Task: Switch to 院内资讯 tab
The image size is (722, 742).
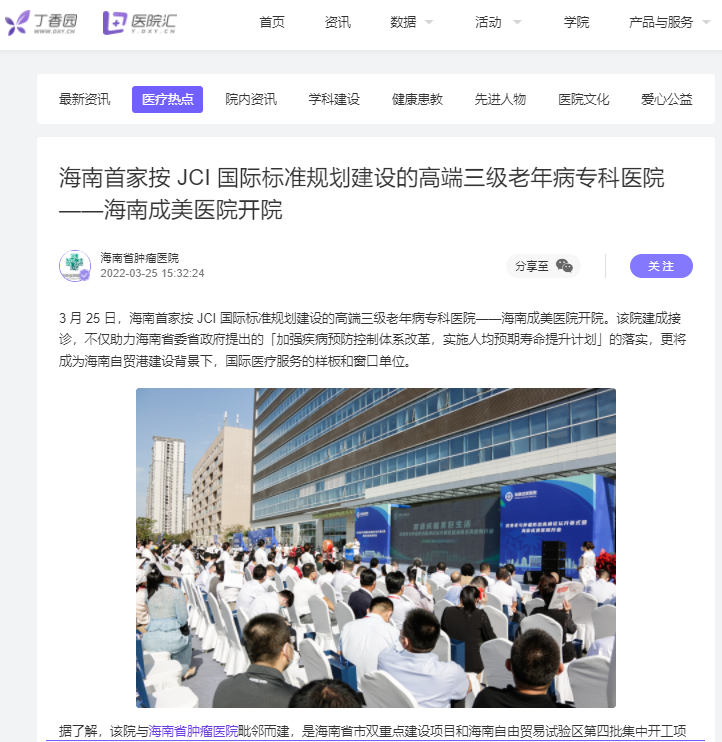Action: coord(251,99)
